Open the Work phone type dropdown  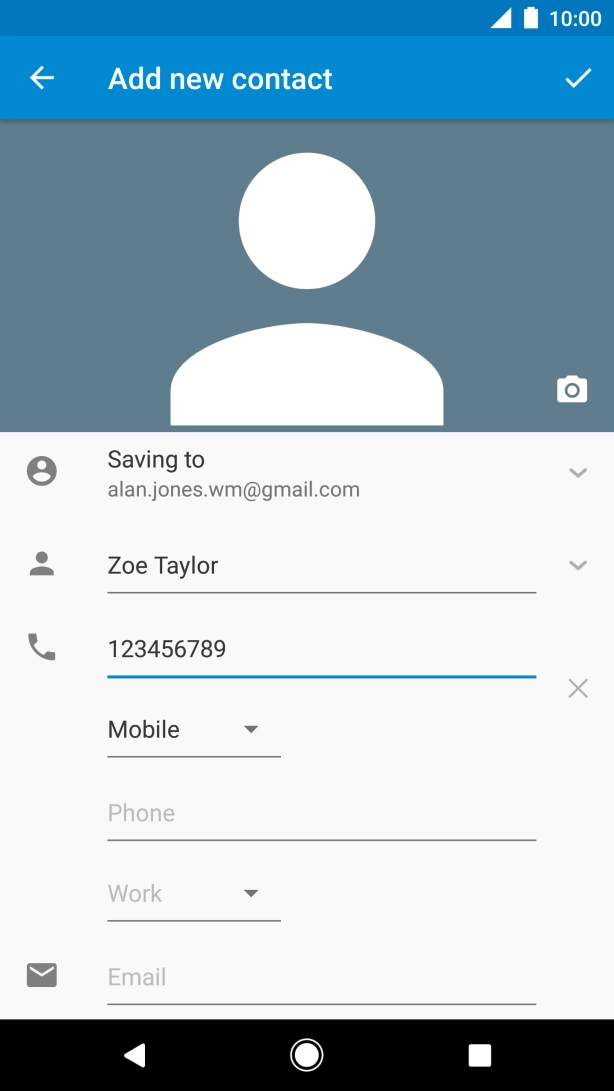pyautogui.click(x=193, y=894)
